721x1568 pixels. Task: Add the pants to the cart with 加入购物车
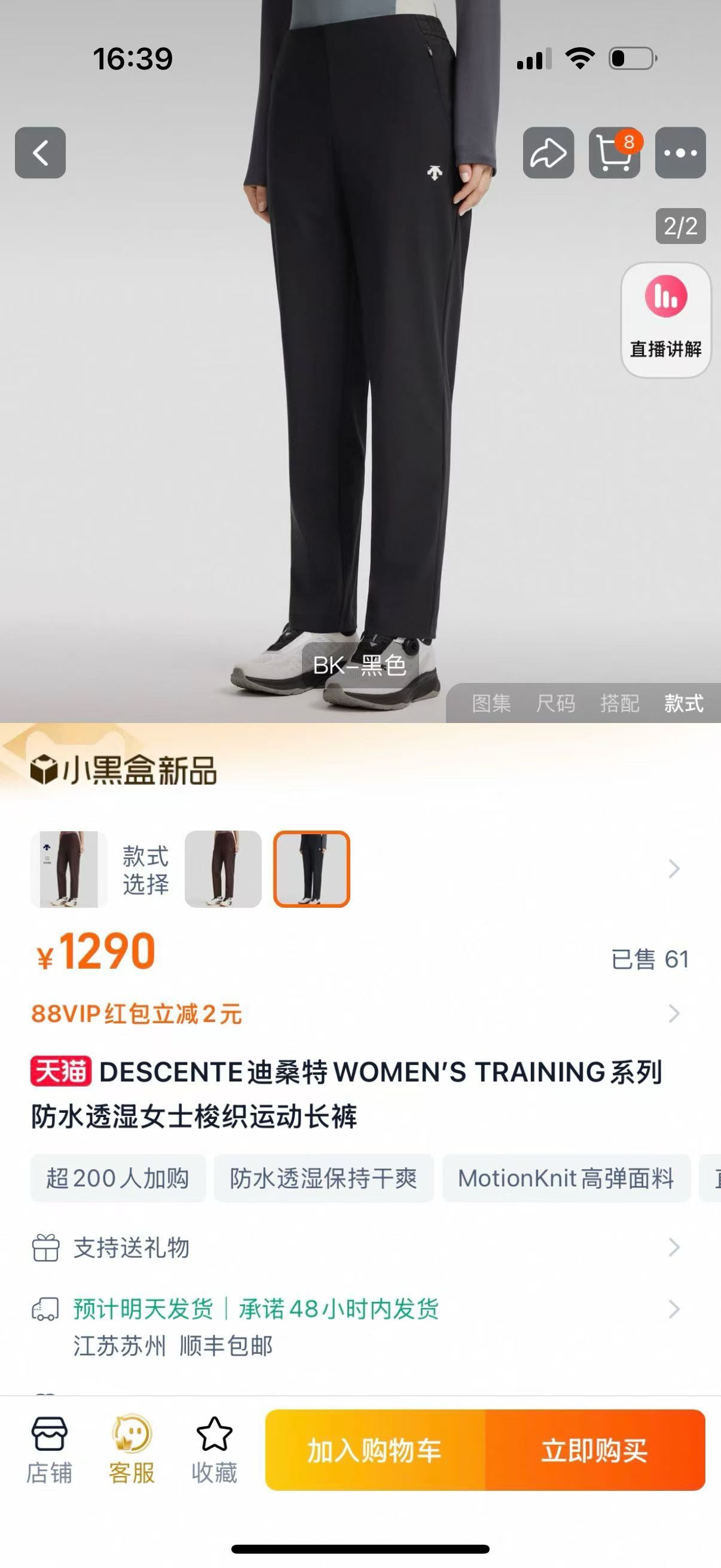(375, 1450)
